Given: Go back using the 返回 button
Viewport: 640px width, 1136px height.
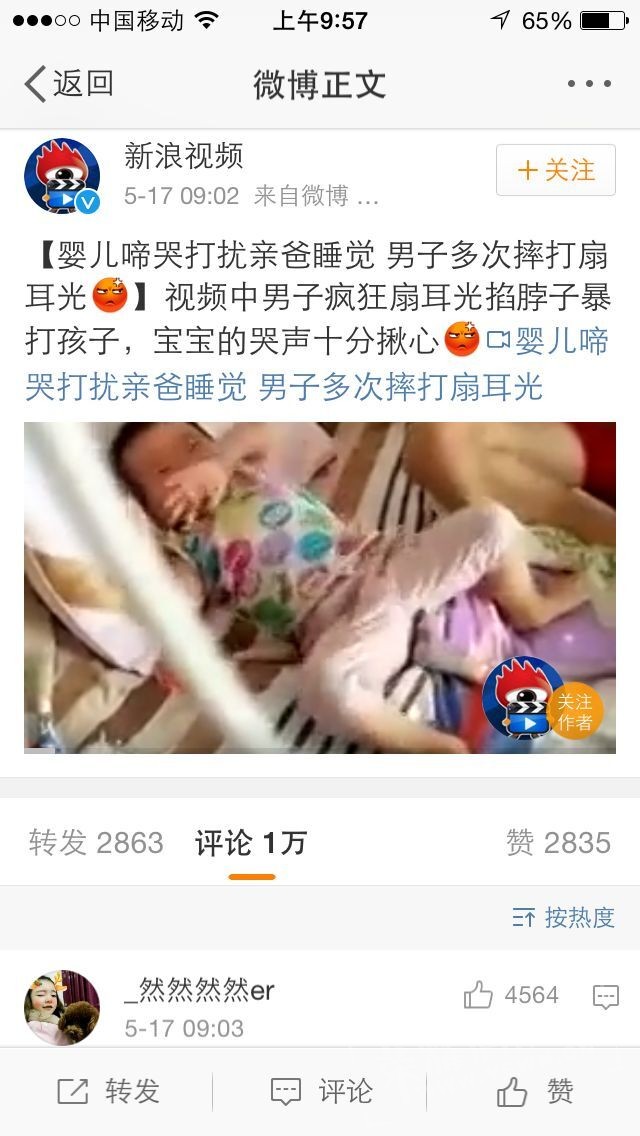Looking at the screenshot, I should [68, 84].
